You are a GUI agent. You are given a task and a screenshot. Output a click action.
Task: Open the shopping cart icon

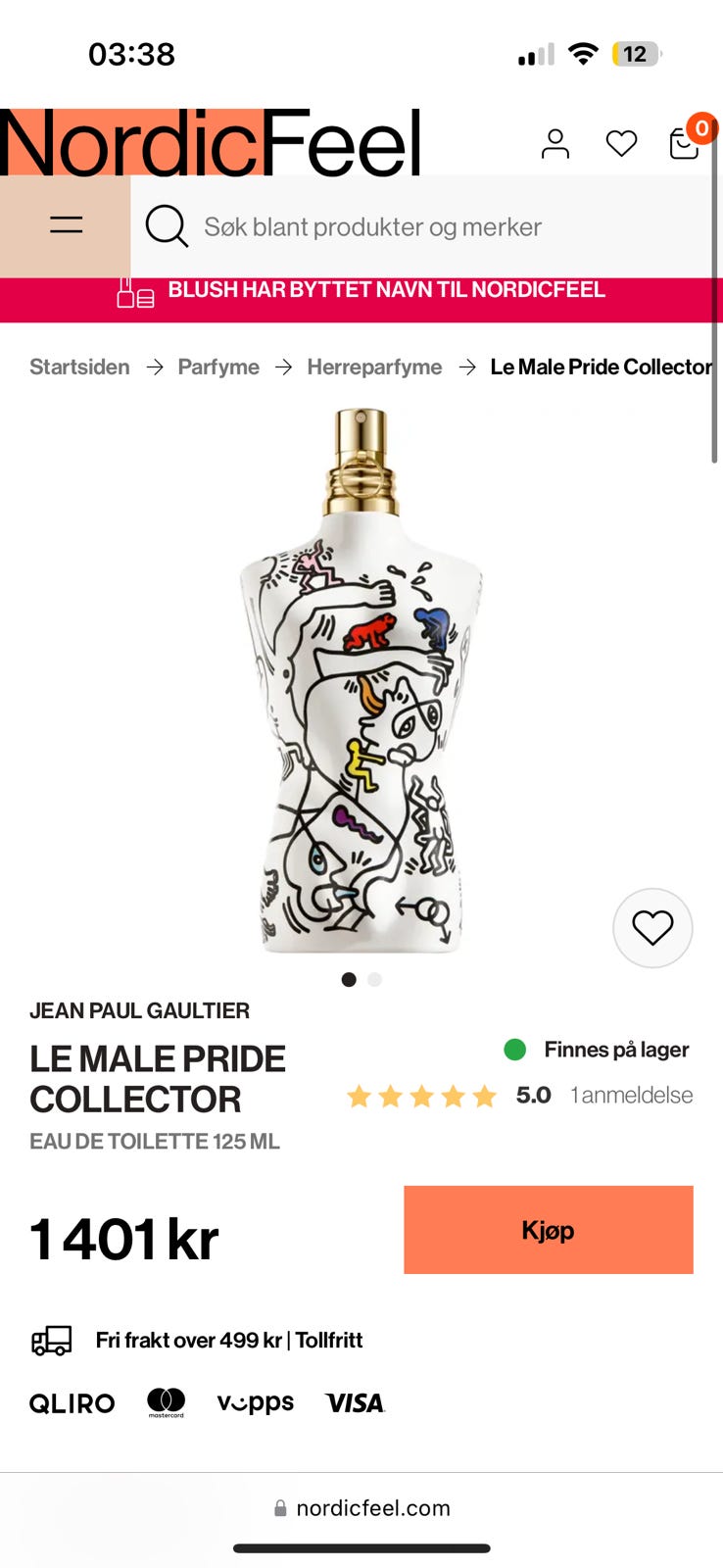click(686, 144)
